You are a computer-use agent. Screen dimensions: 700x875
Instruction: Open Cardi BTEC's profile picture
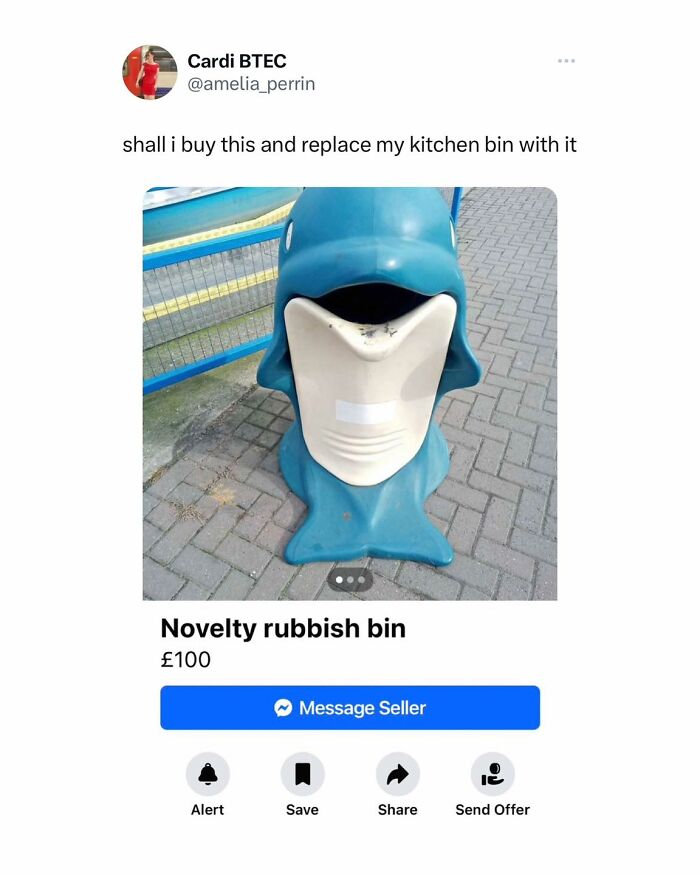click(149, 72)
